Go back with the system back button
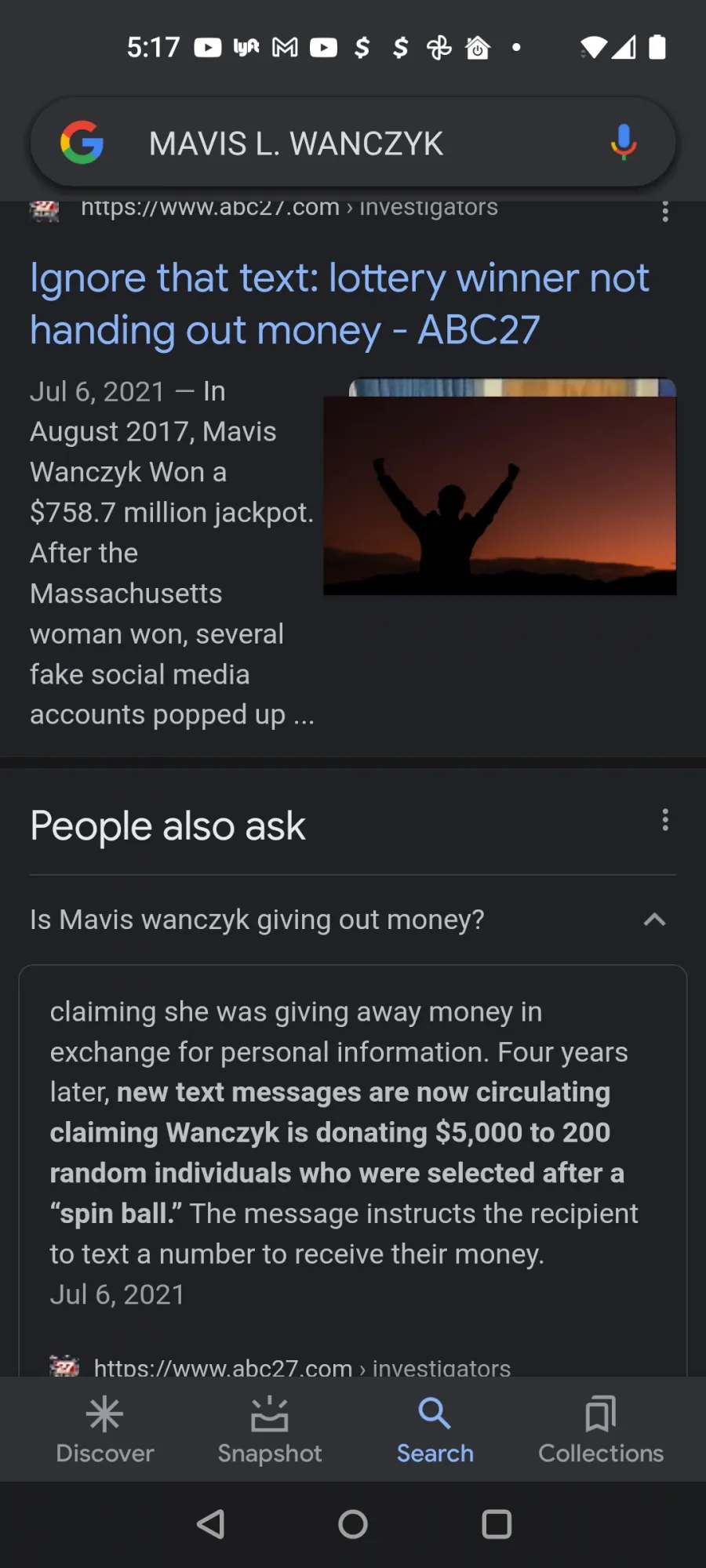706x1568 pixels. pos(210,1524)
